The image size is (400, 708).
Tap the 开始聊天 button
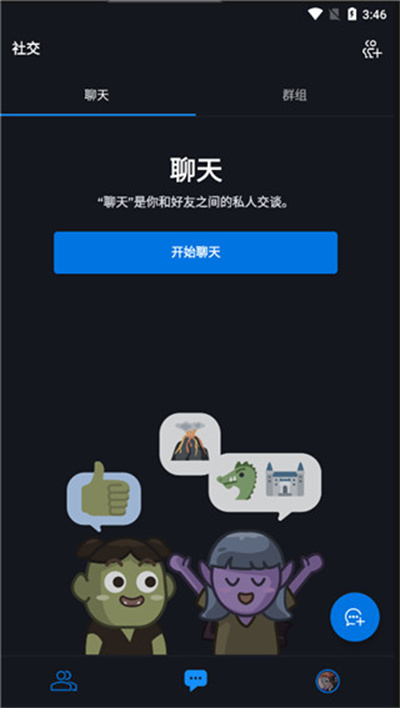(x=195, y=252)
